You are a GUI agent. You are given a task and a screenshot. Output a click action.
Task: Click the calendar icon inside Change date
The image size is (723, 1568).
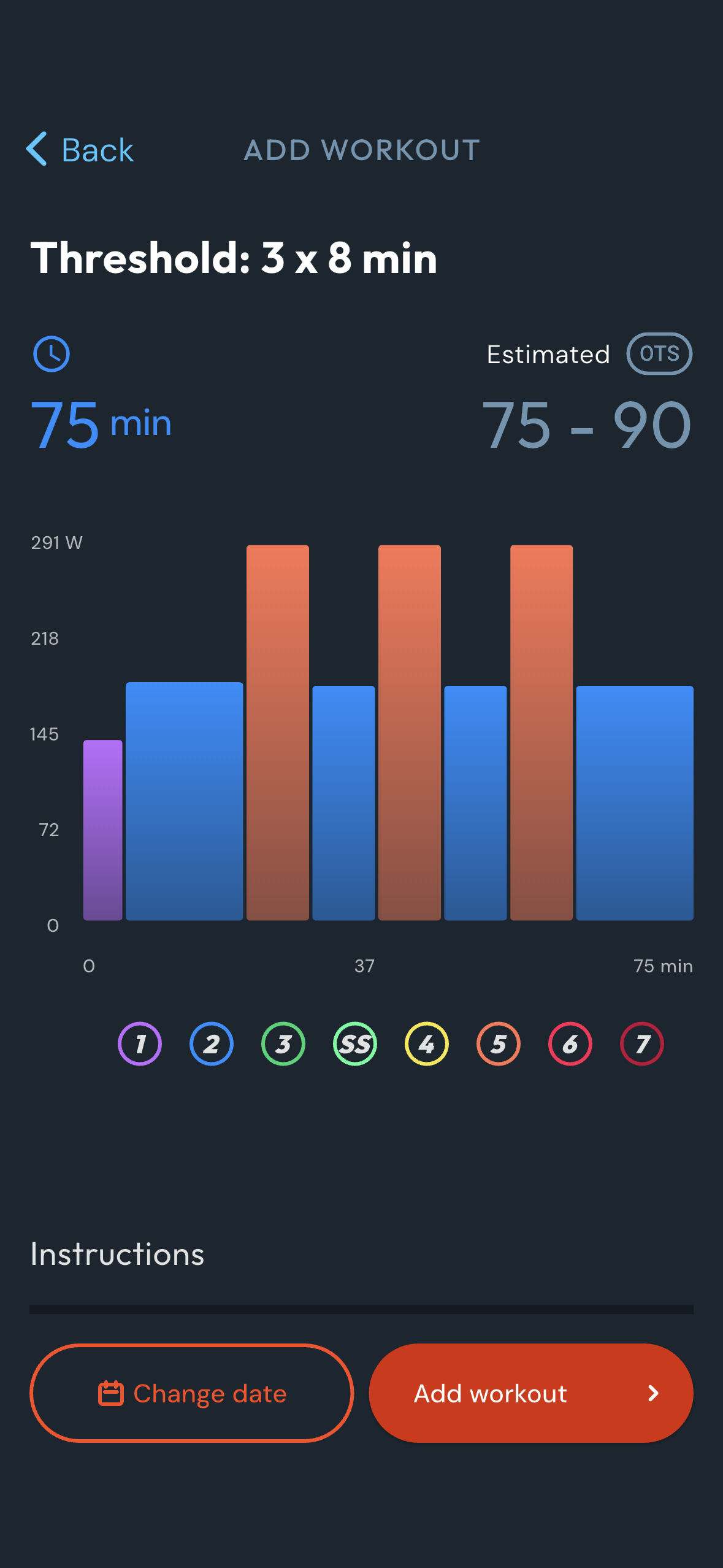(112, 1393)
